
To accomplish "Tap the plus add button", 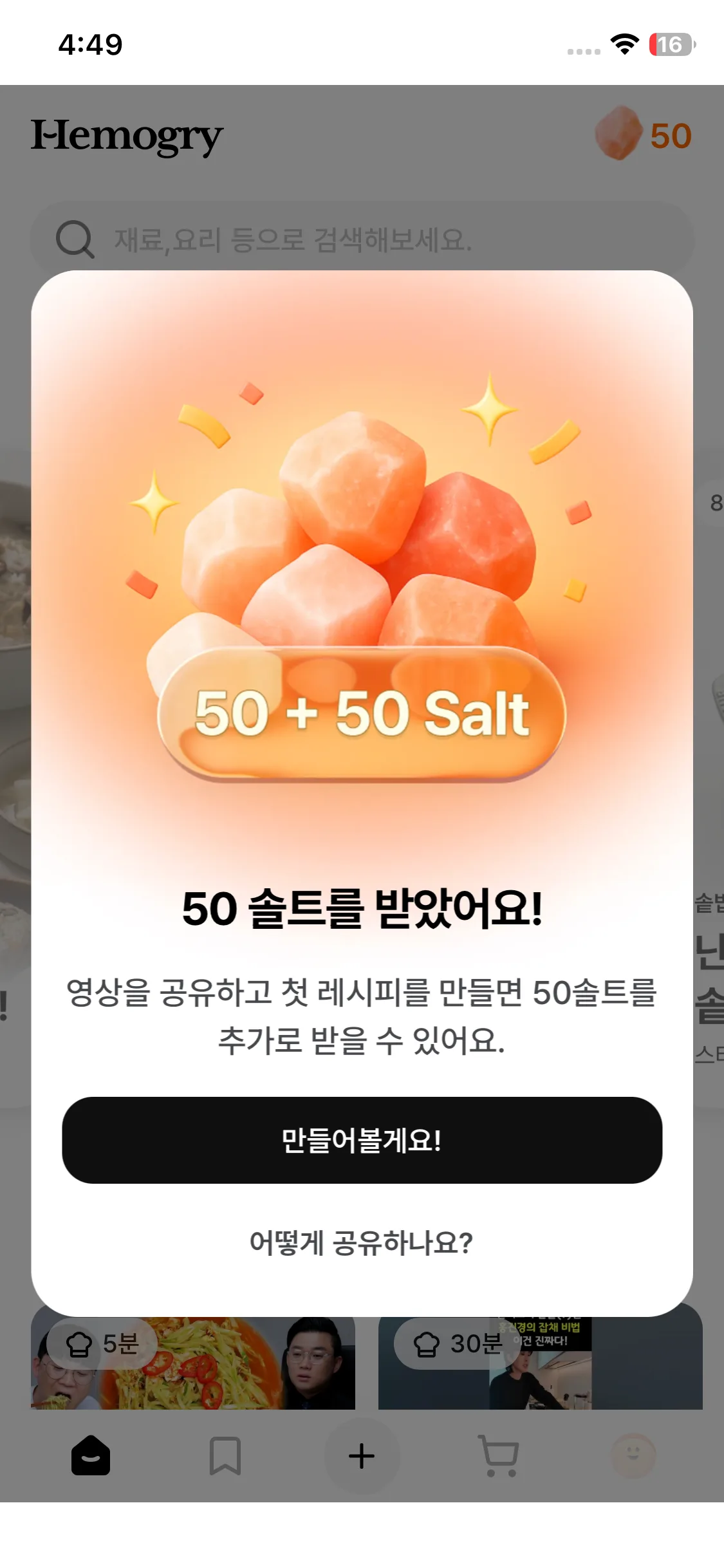I will click(x=362, y=1455).
